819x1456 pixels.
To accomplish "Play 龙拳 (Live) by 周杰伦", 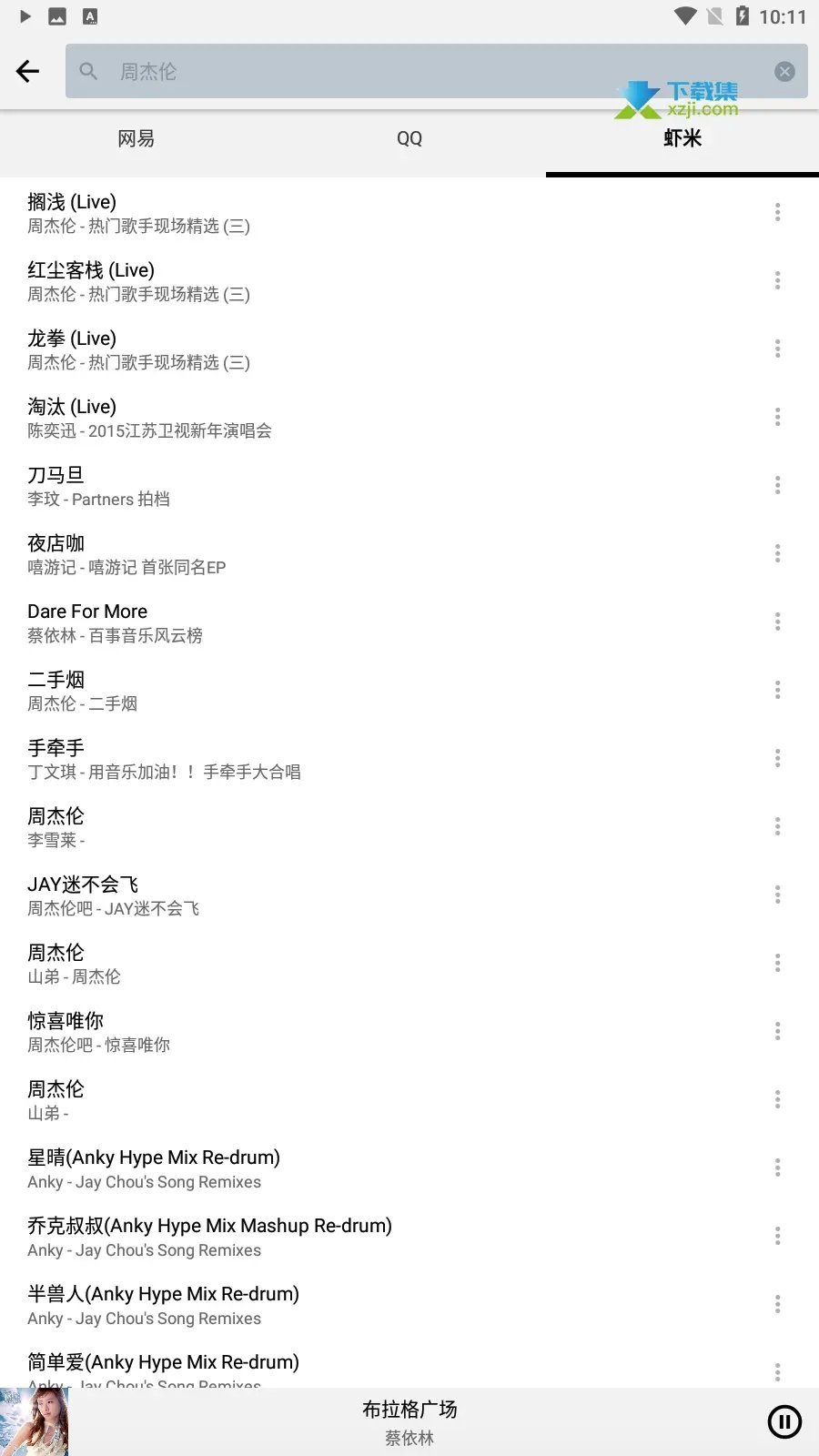I will point(364,349).
